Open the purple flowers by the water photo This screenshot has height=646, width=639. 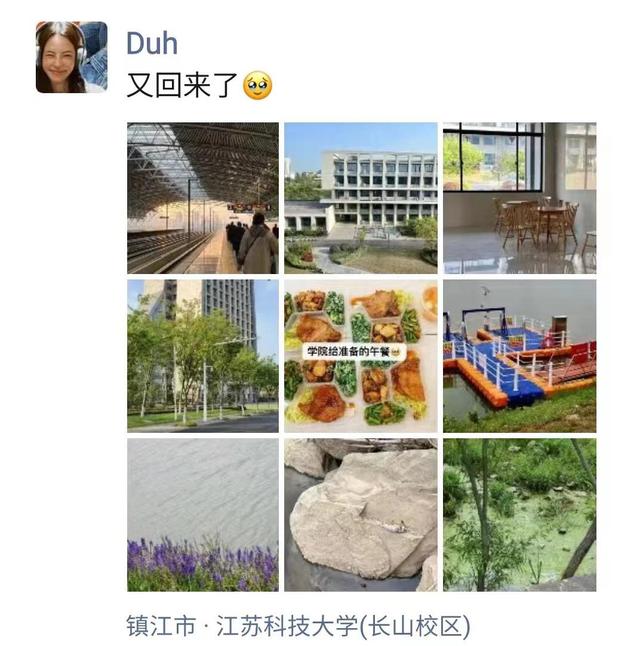coord(203,514)
